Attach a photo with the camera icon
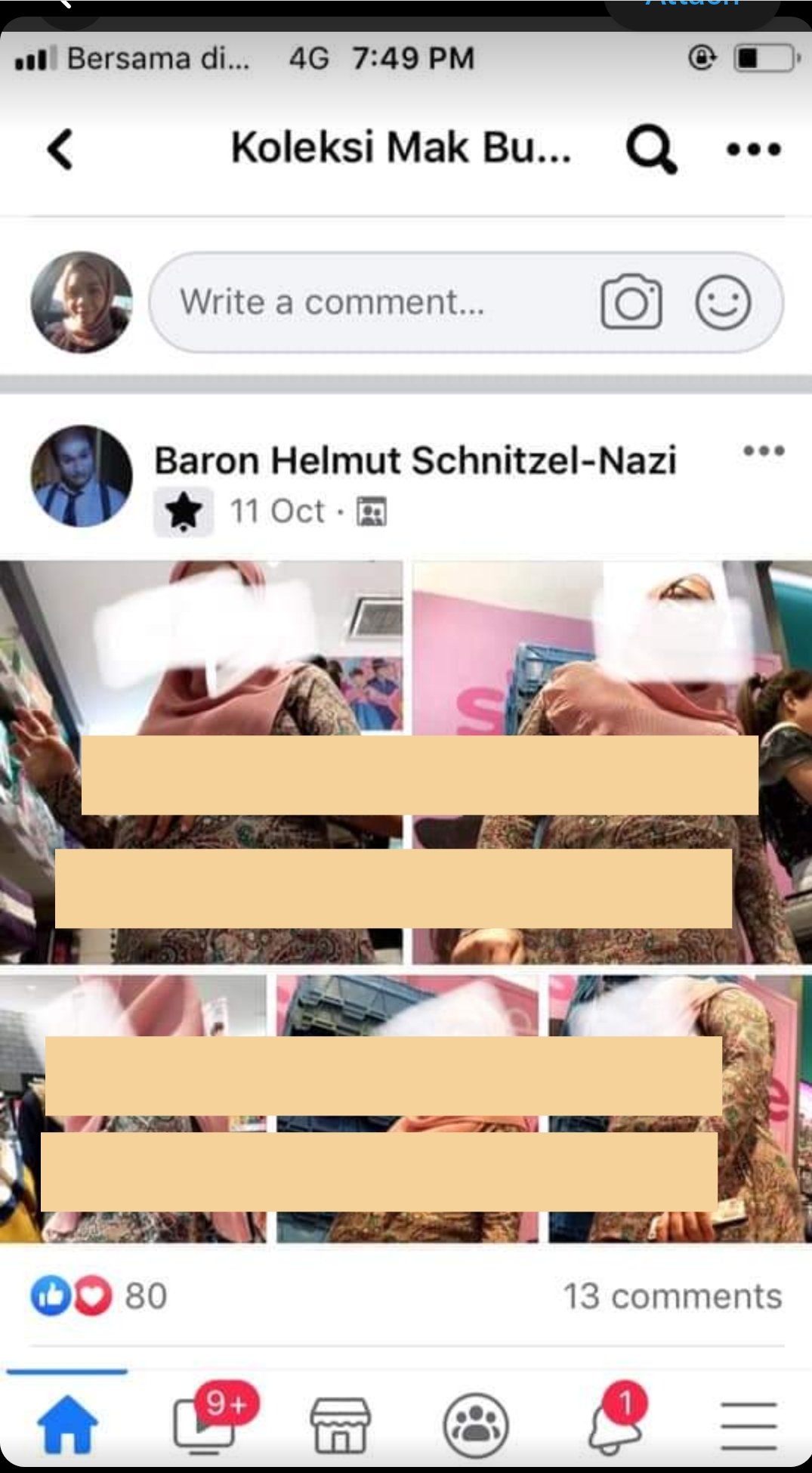The image size is (812, 1473). (631, 302)
